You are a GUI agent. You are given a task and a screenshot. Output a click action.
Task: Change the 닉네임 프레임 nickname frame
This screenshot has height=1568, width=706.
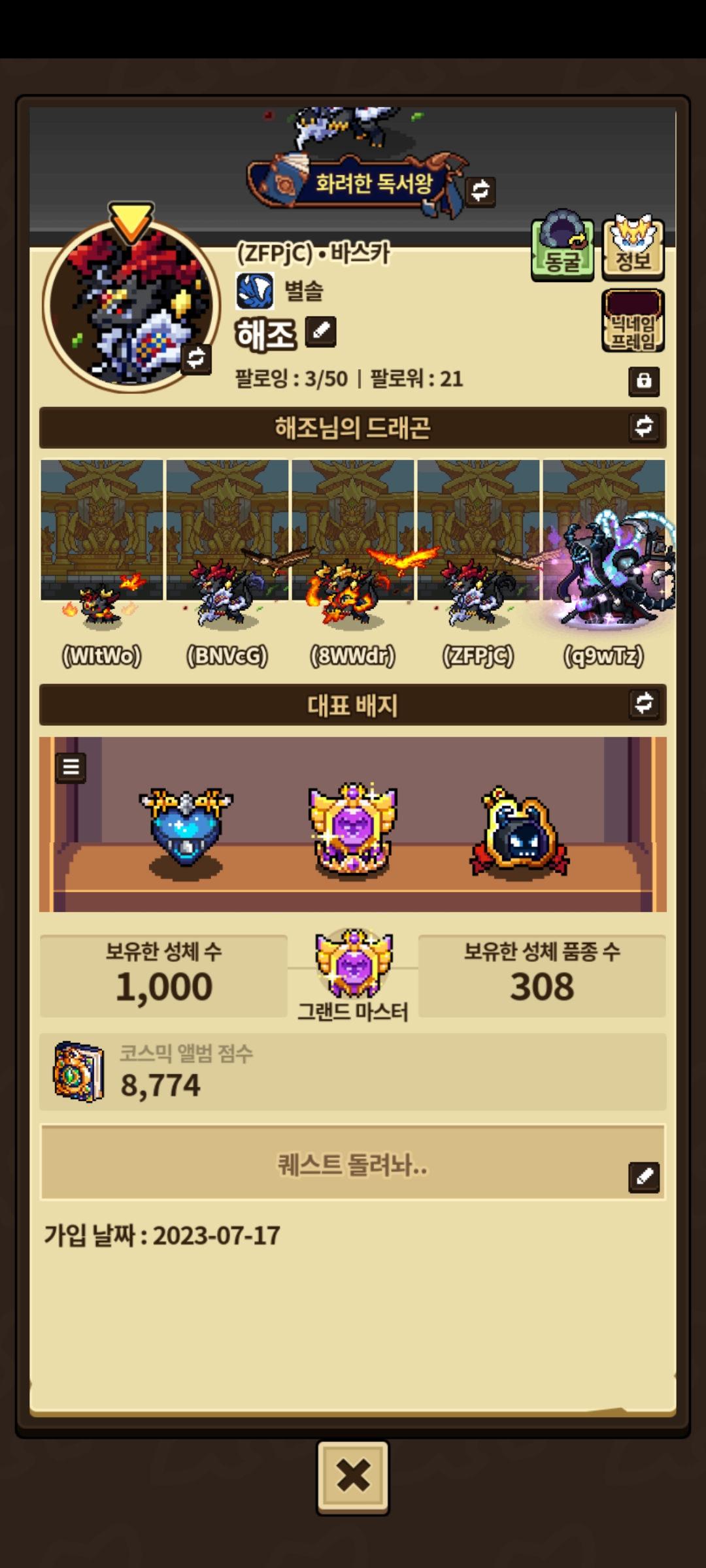coord(633,321)
